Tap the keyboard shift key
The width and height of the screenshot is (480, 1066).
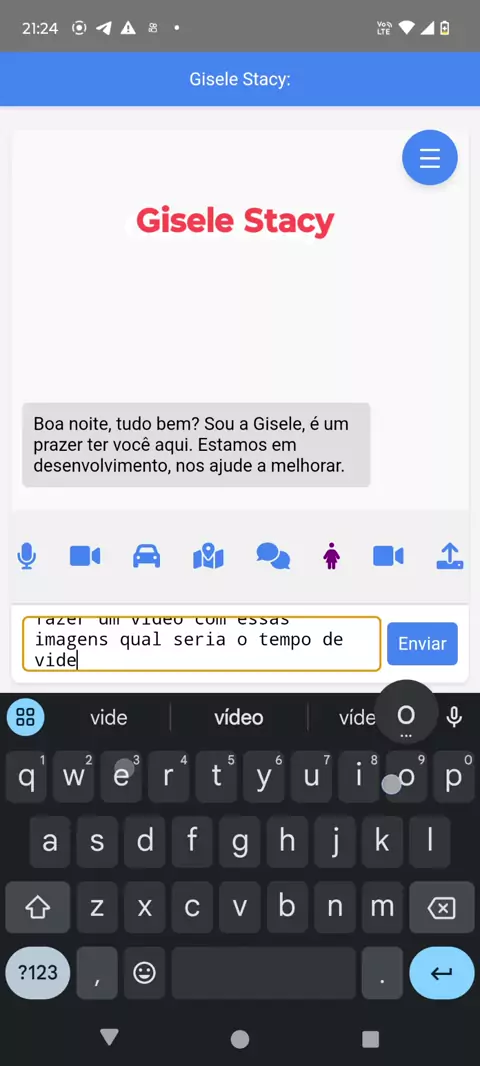37,907
